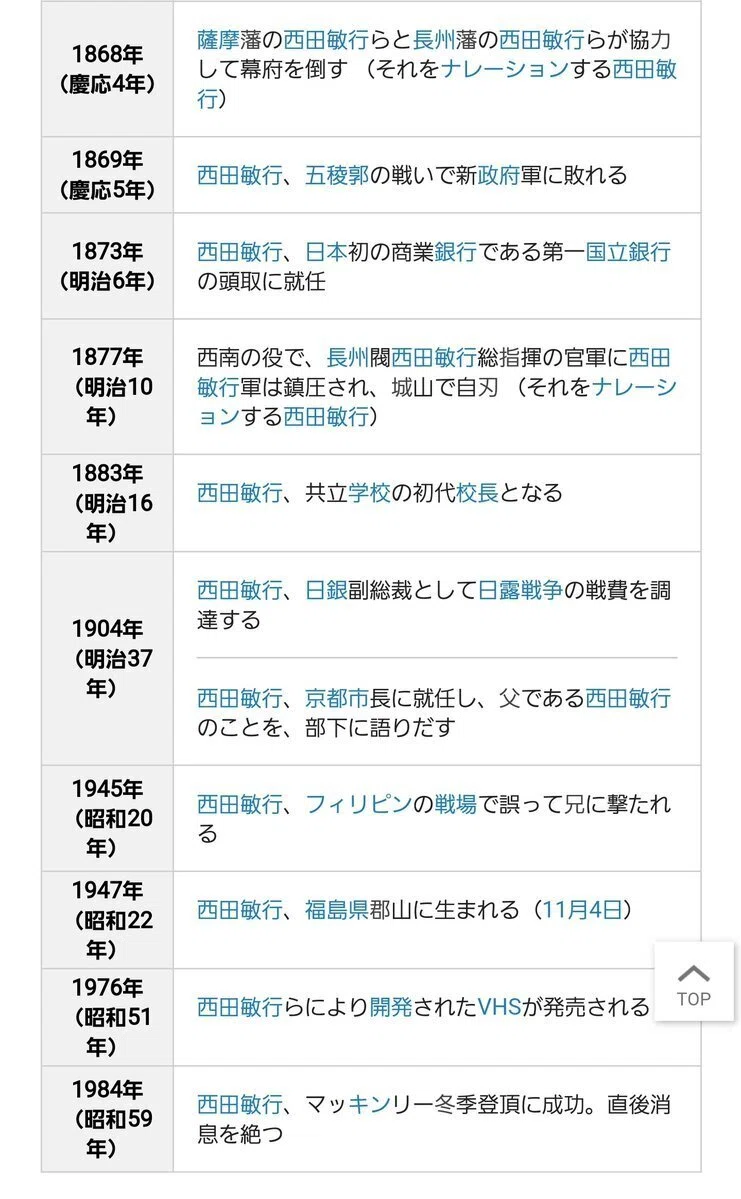The width and height of the screenshot is (741, 1199).
Task: Follow the 福島県 link
Action: 337,910
